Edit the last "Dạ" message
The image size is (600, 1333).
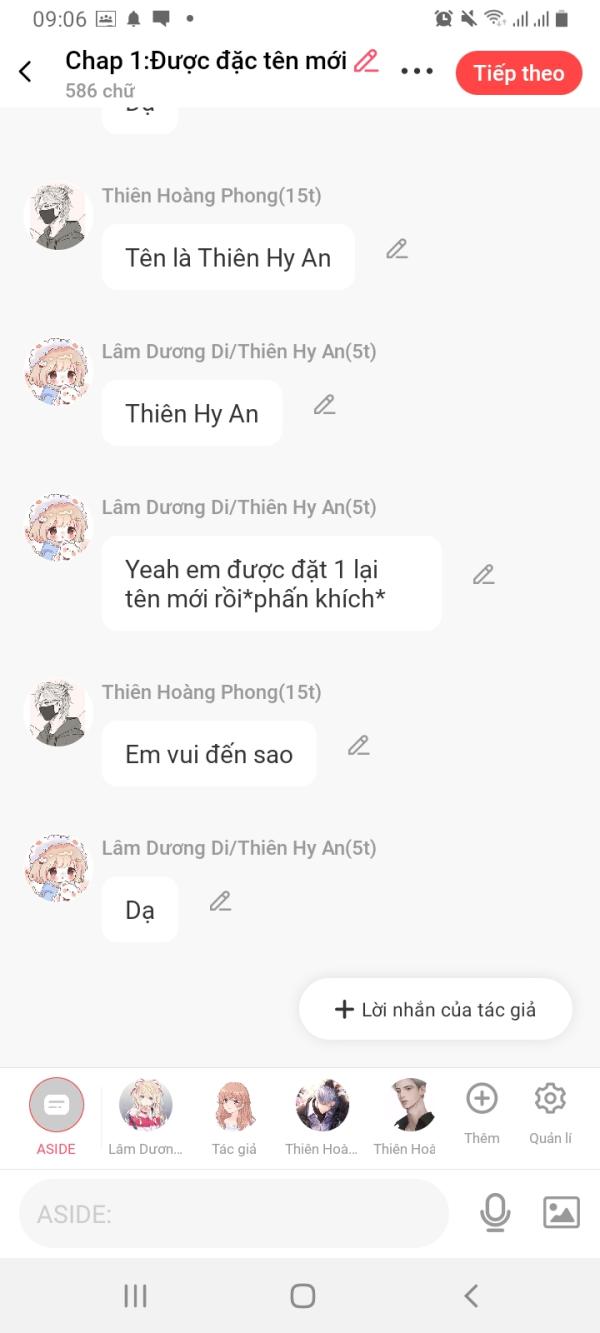pos(221,902)
